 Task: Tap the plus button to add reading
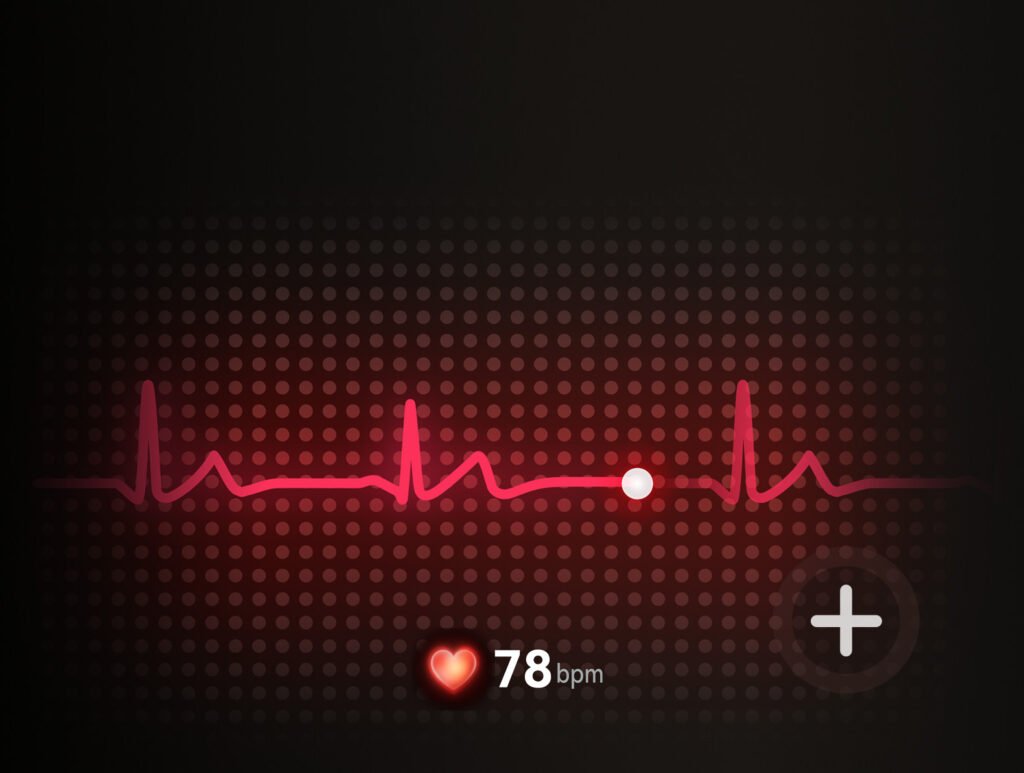tap(846, 621)
